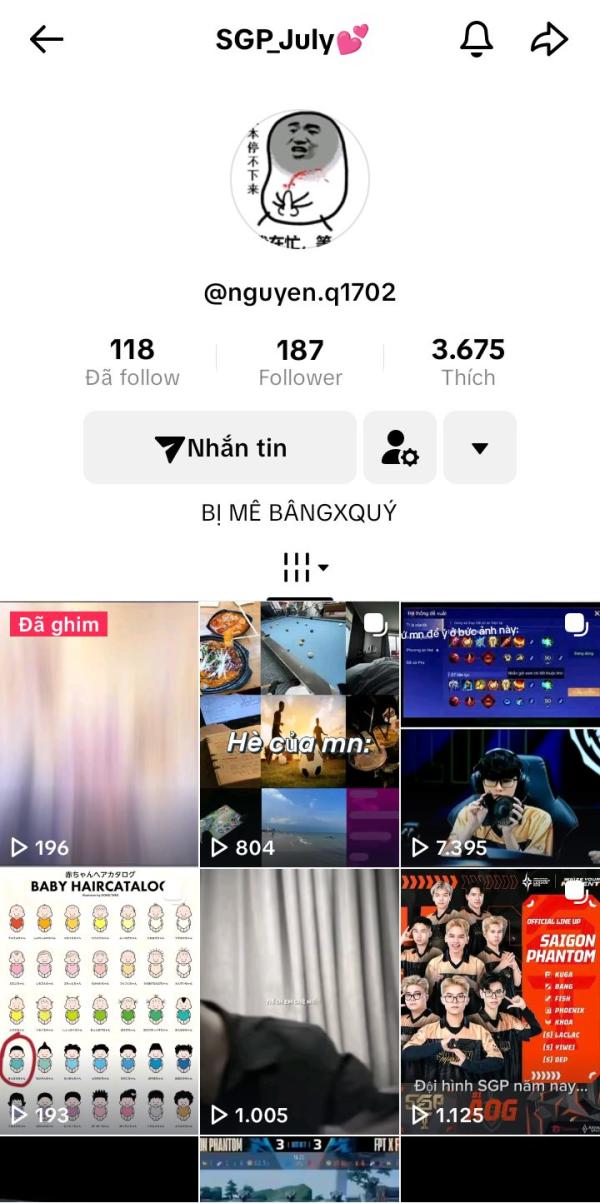The image size is (600, 1203).
Task: Open the video with 1.005 views
Action: click(x=300, y=1001)
